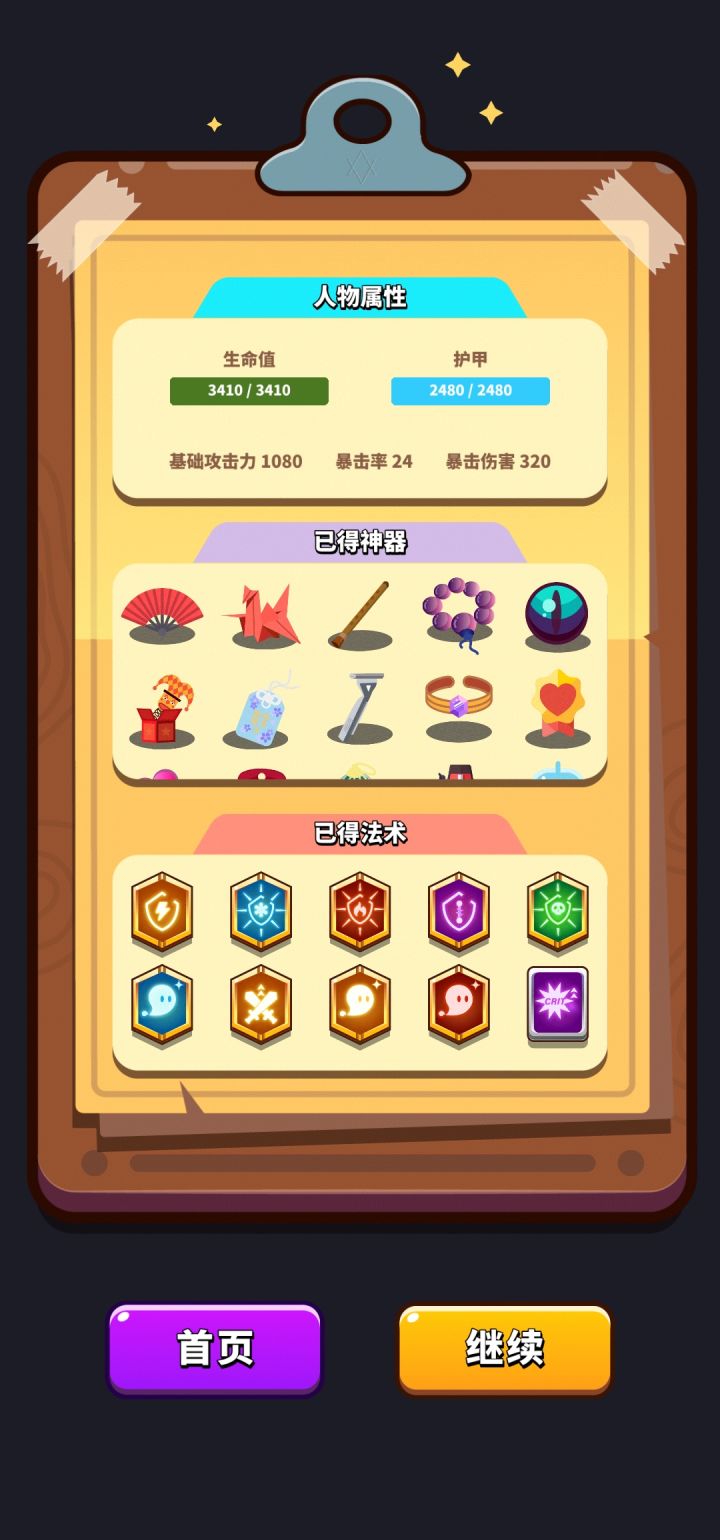
Task: Open the 人物属性 attributes panel header
Action: 360,296
